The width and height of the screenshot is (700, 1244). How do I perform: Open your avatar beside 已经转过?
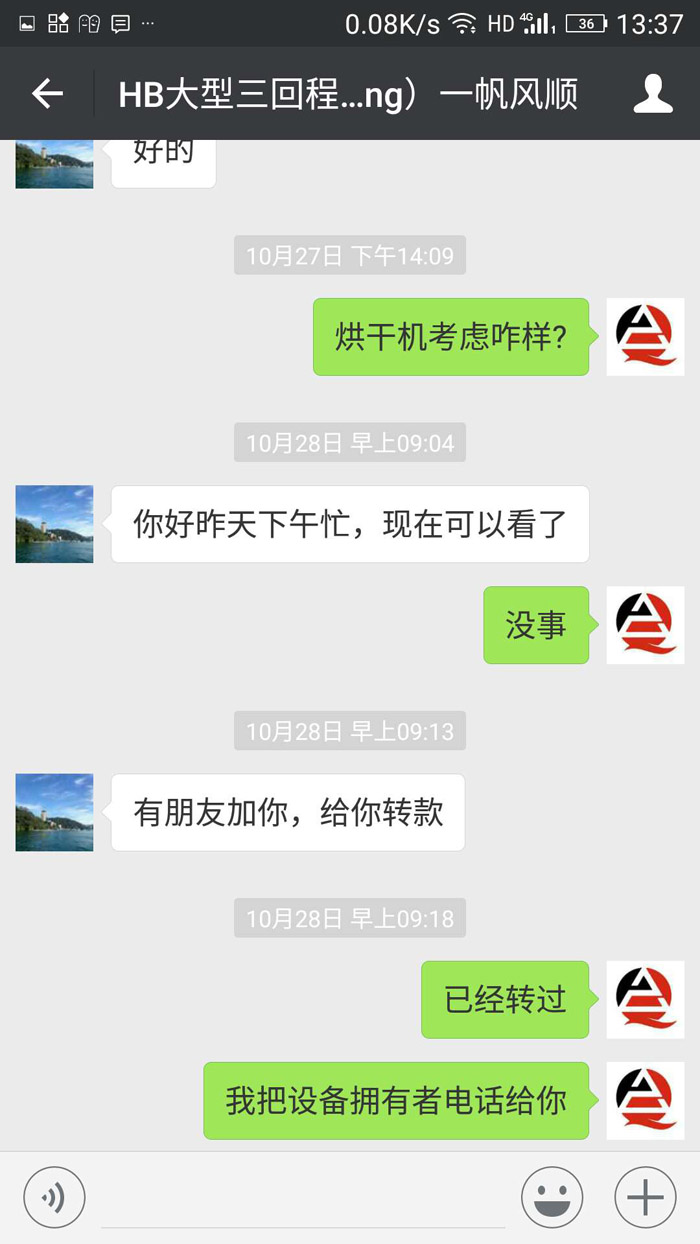click(645, 1000)
